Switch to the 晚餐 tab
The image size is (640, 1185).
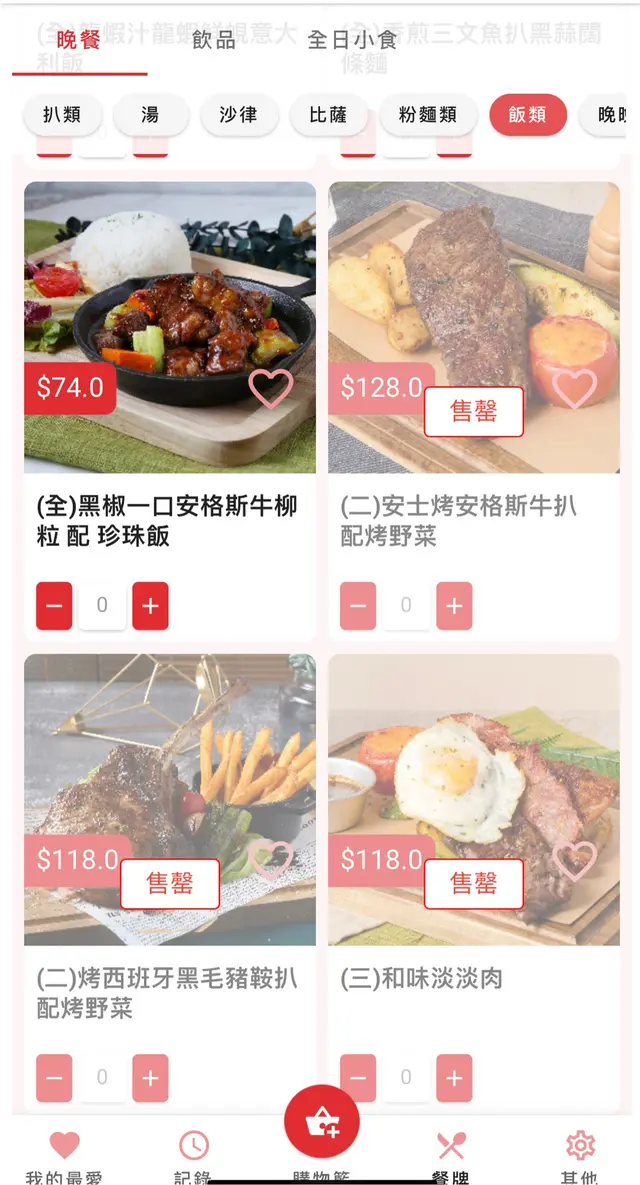[79, 40]
